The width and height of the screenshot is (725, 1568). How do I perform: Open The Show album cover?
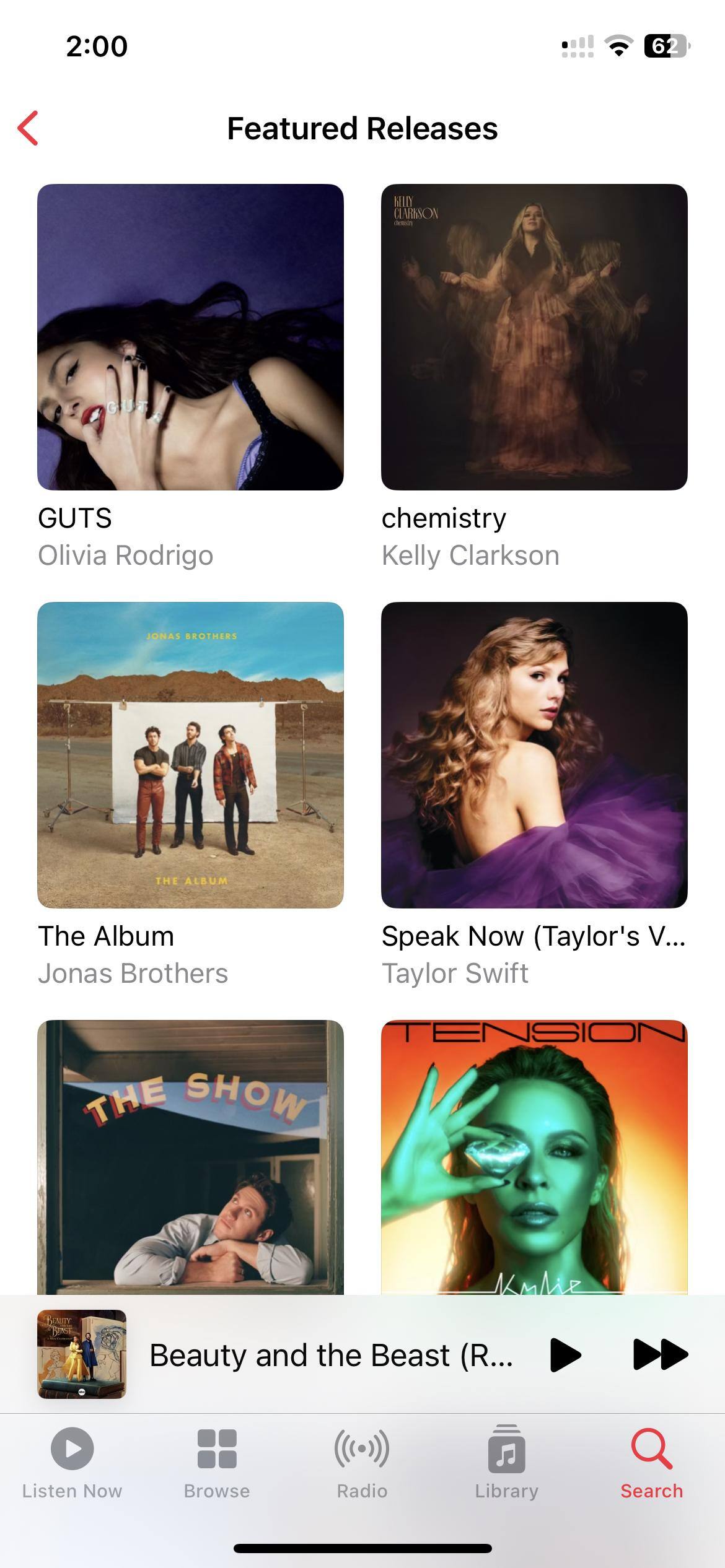point(190,1157)
